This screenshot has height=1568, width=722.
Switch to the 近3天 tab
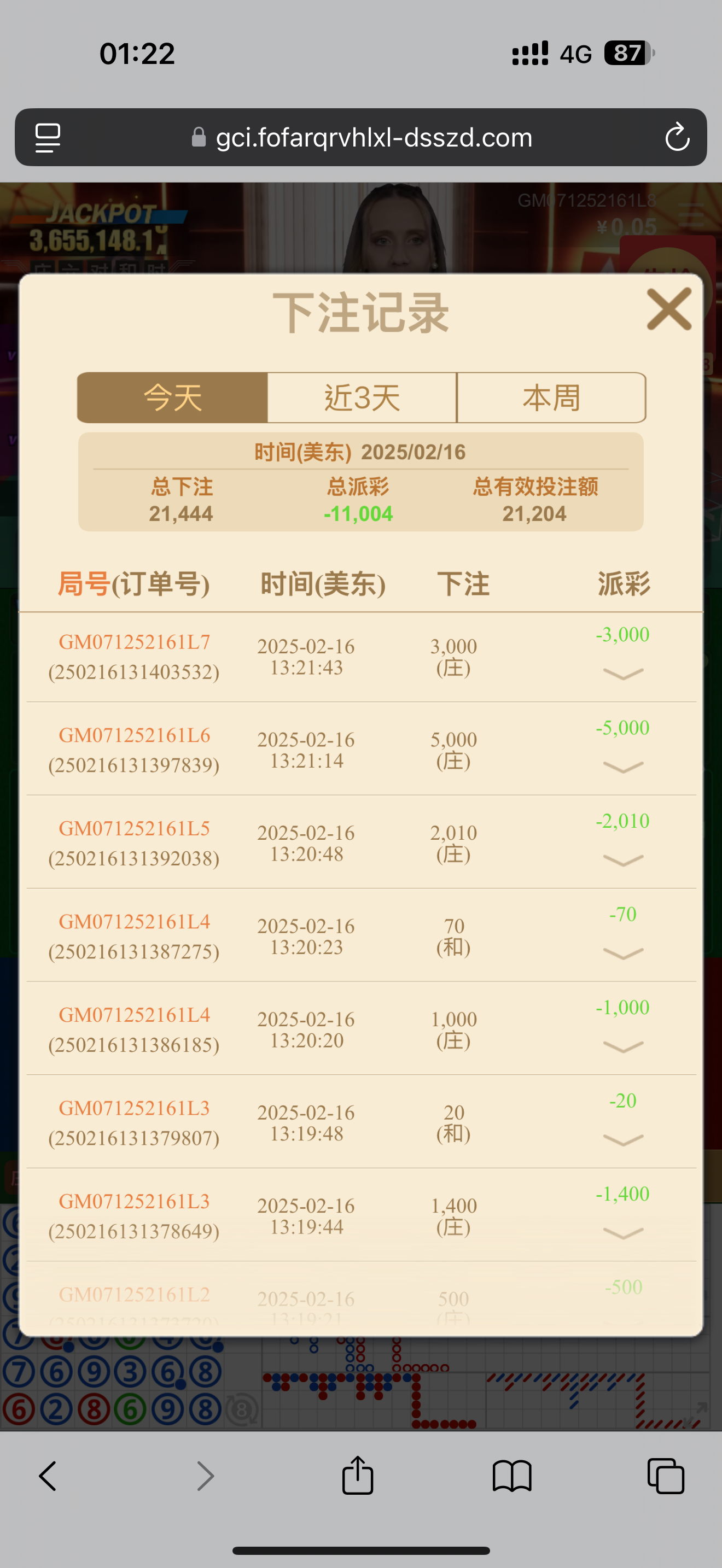coord(362,397)
